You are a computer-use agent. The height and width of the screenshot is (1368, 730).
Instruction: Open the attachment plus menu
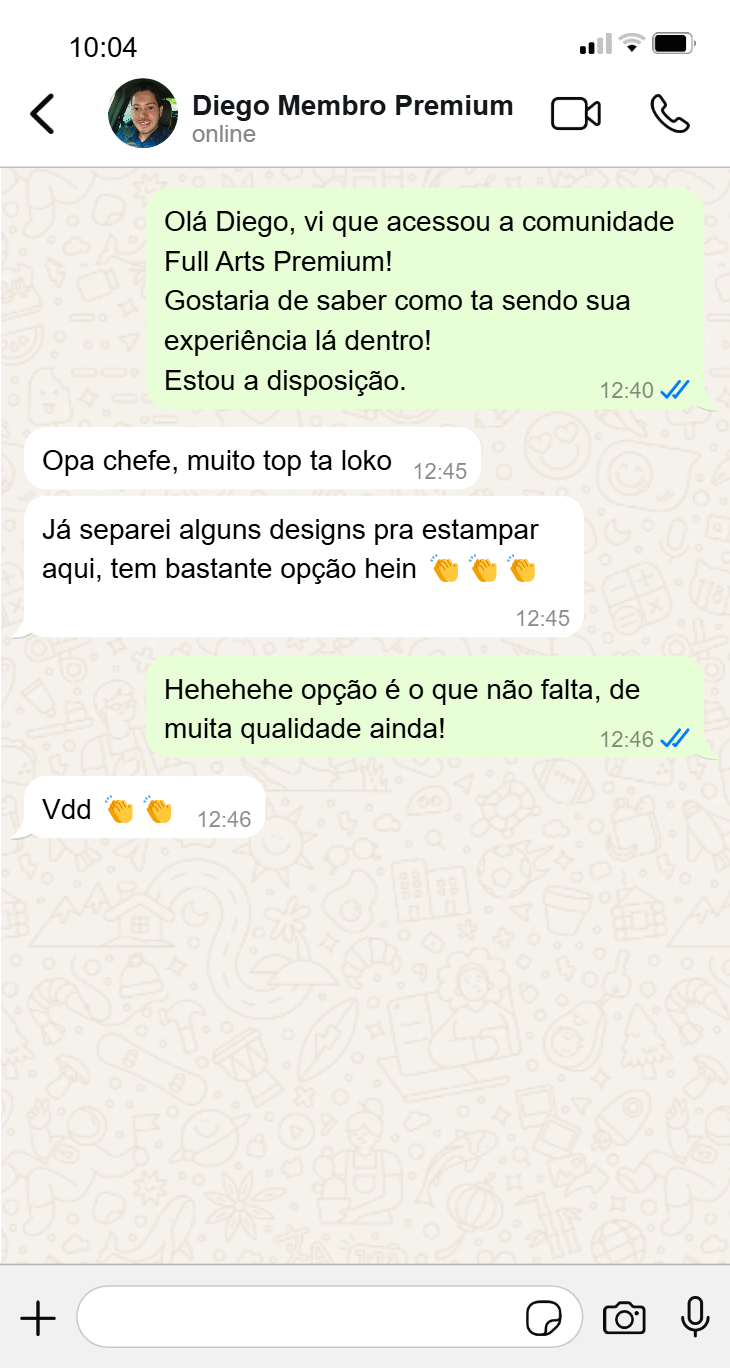[38, 1319]
